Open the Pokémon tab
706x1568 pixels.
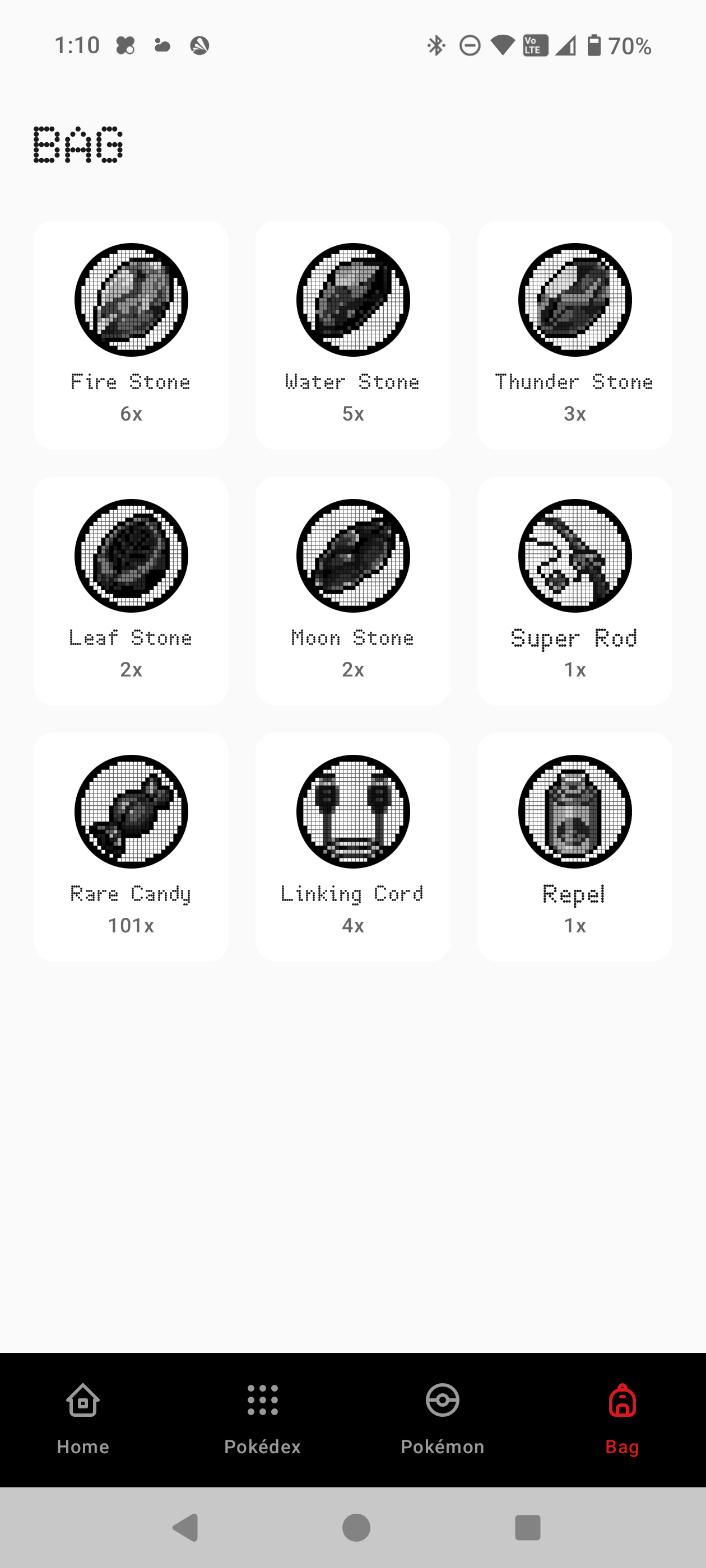click(442, 1419)
